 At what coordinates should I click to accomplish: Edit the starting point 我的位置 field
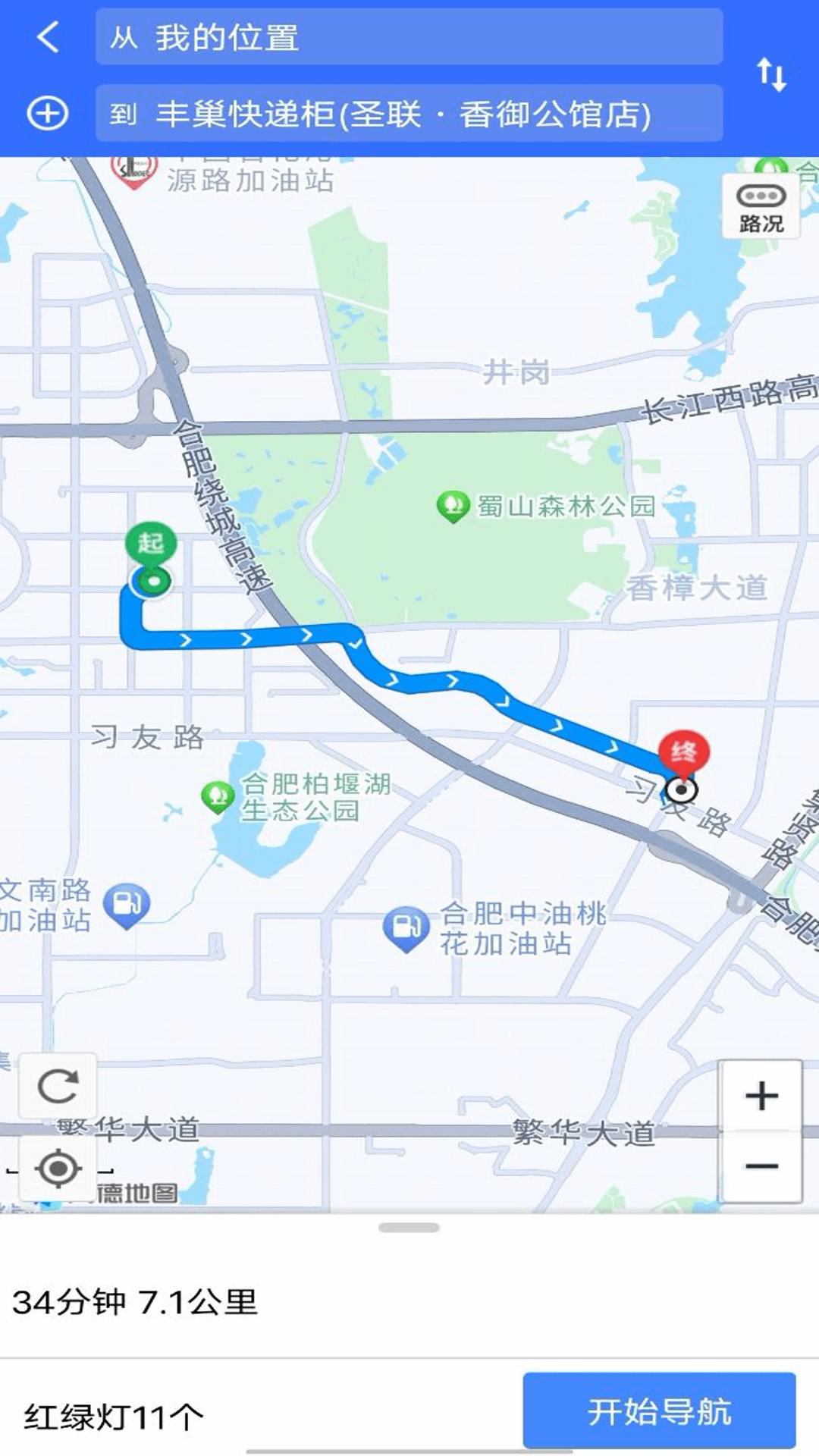coord(409,37)
